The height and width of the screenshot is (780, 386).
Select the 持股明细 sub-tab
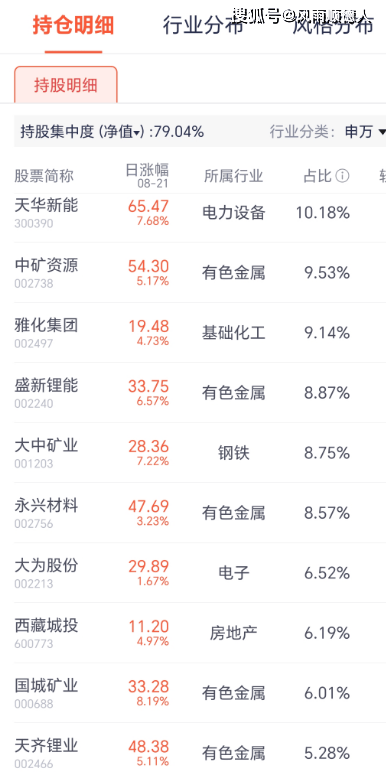[66, 85]
